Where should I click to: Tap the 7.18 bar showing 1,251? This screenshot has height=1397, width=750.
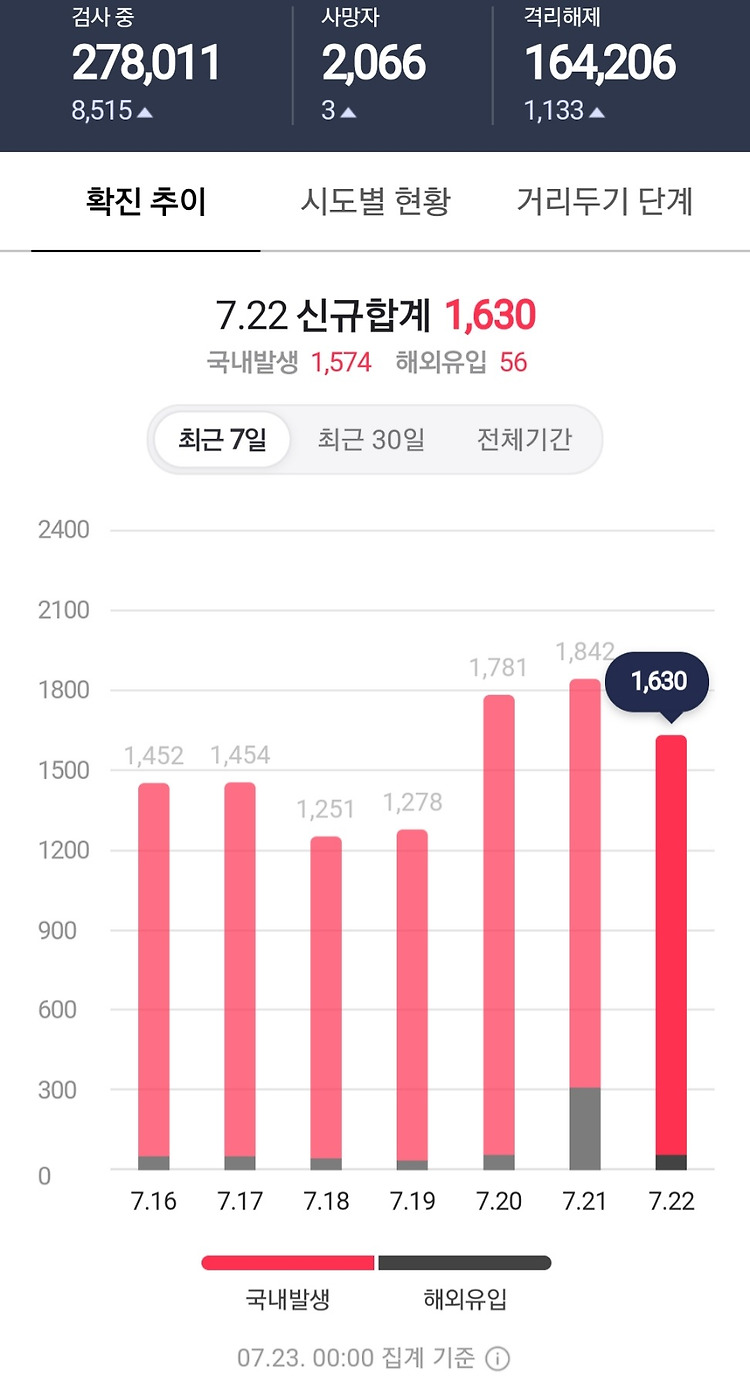[326, 1003]
